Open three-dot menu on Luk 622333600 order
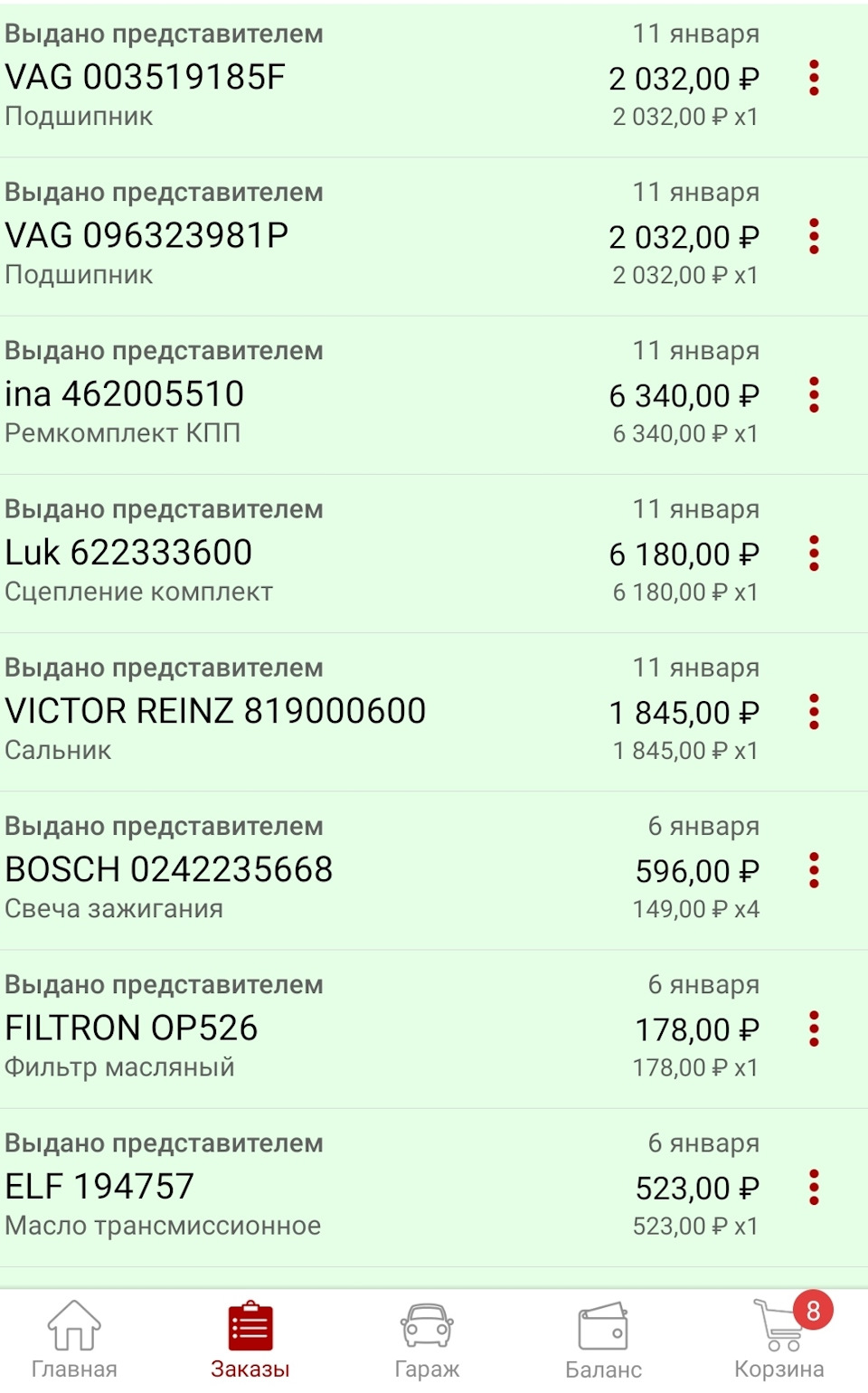This screenshot has width=868, height=1393. point(813,554)
